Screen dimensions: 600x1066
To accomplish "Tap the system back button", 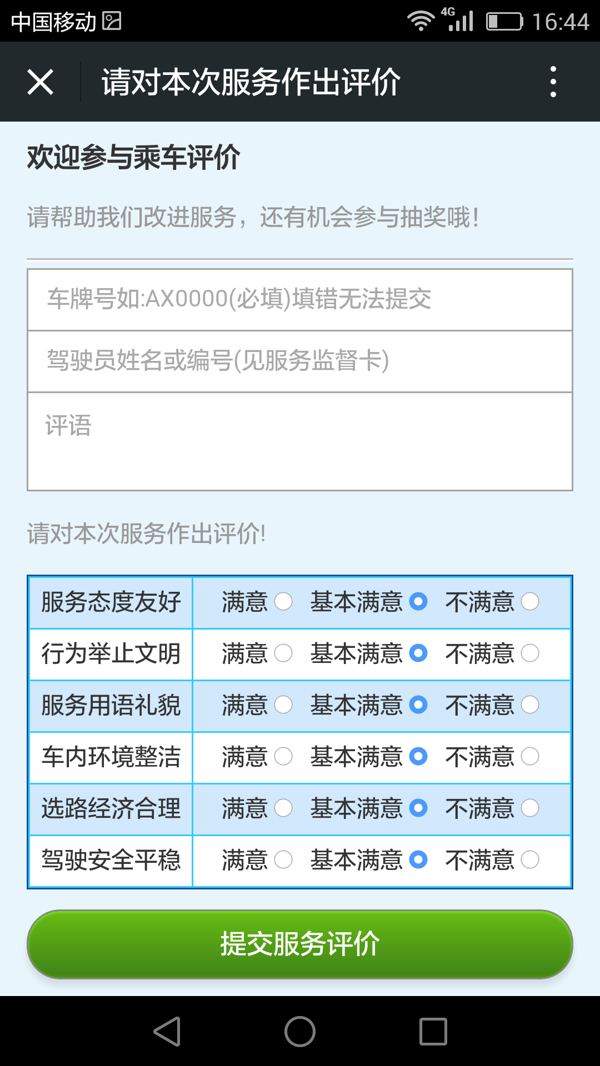I will click(x=167, y=1031).
